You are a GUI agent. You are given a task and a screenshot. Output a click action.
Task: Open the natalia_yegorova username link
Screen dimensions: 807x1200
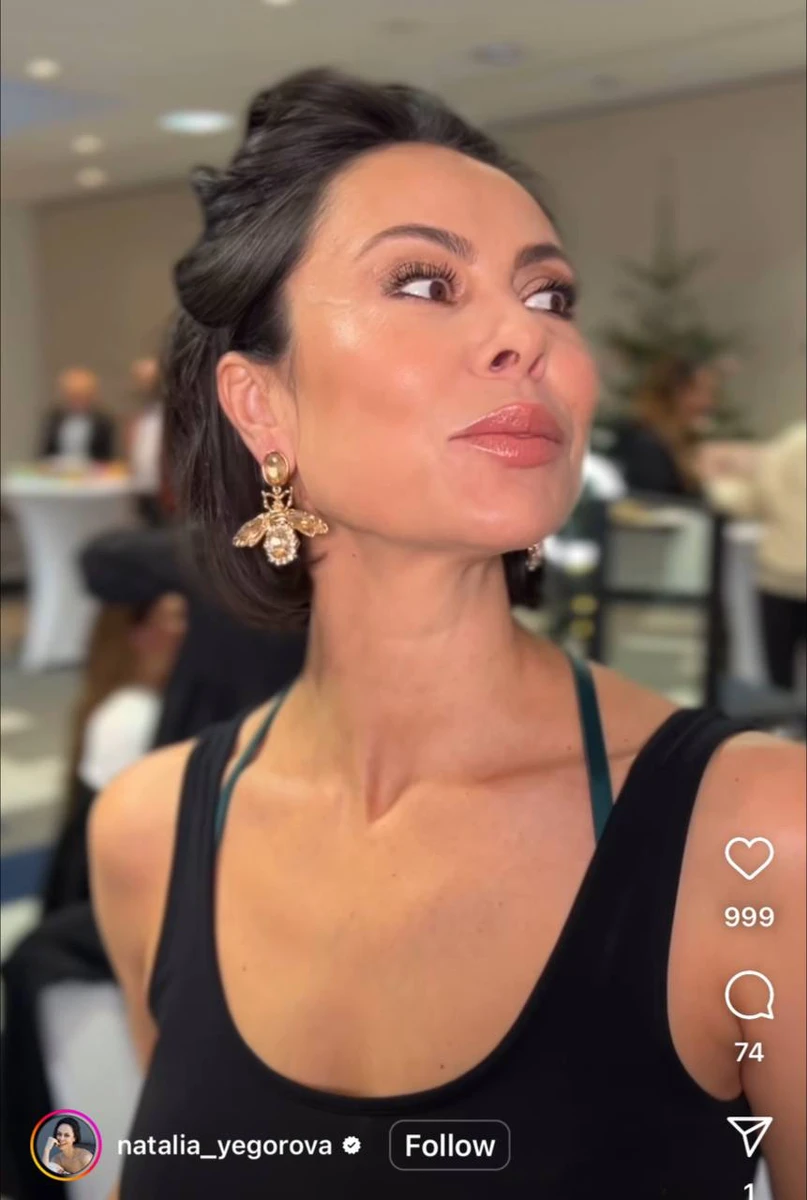coord(224,1146)
